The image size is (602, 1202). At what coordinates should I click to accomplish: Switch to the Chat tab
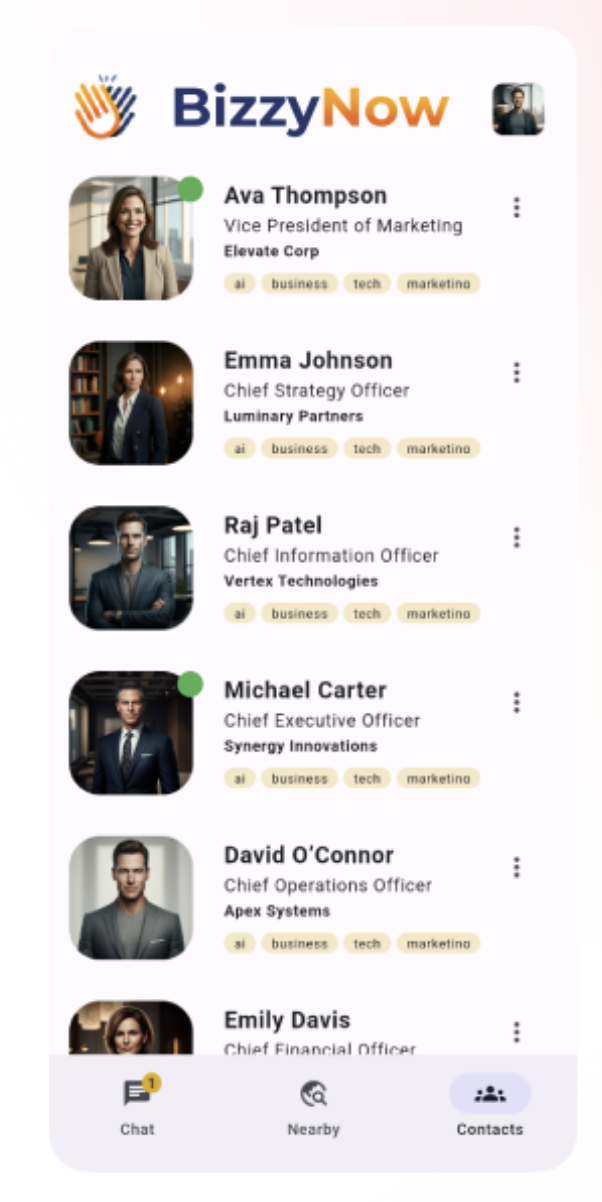click(x=138, y=1106)
